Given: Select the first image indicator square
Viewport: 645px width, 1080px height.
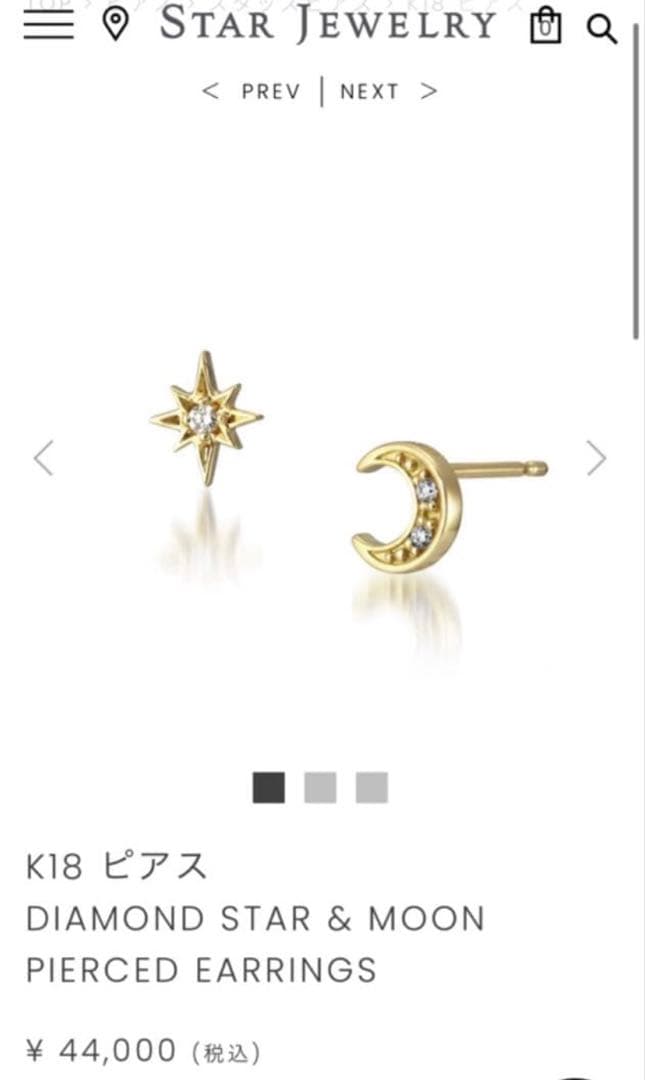Looking at the screenshot, I should [x=268, y=787].
